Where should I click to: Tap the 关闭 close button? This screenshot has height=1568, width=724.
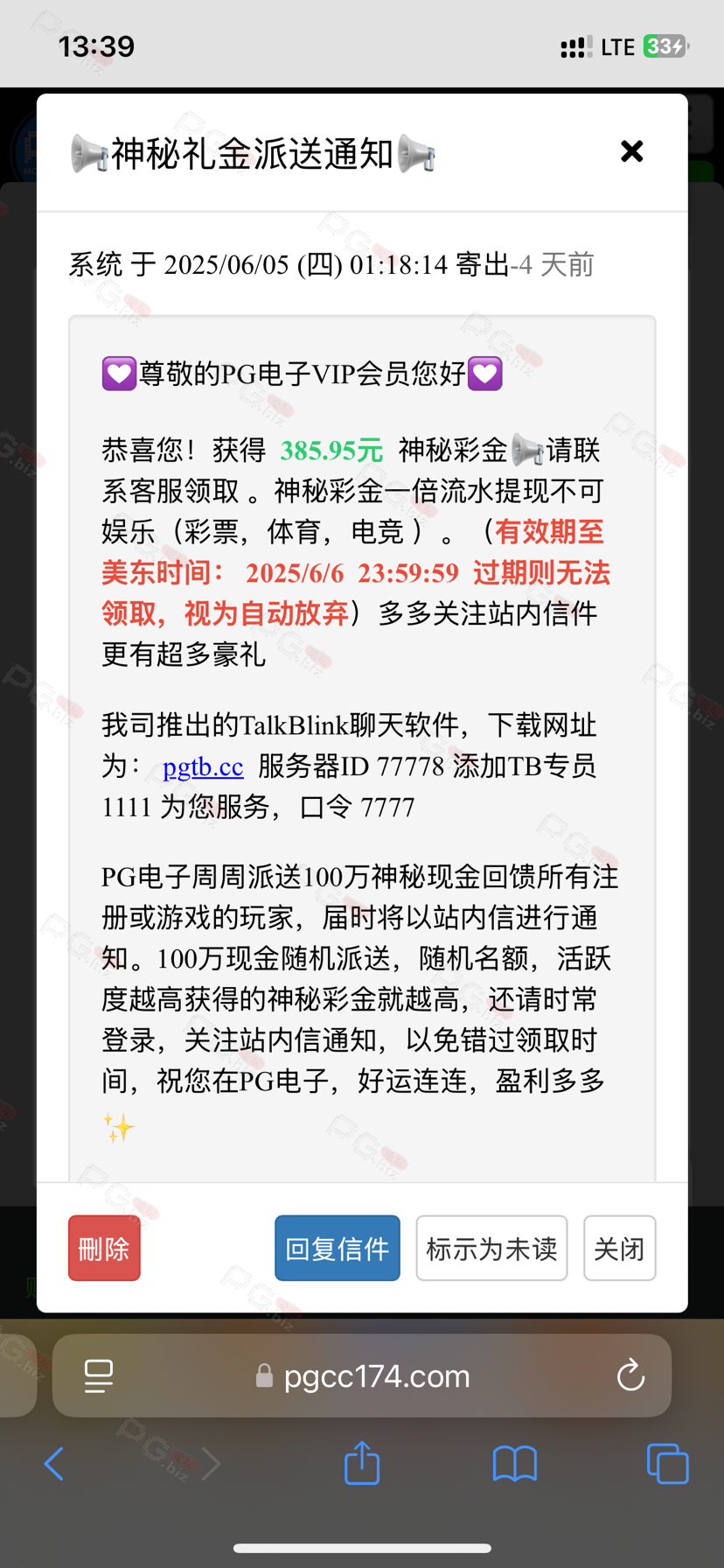(619, 1248)
